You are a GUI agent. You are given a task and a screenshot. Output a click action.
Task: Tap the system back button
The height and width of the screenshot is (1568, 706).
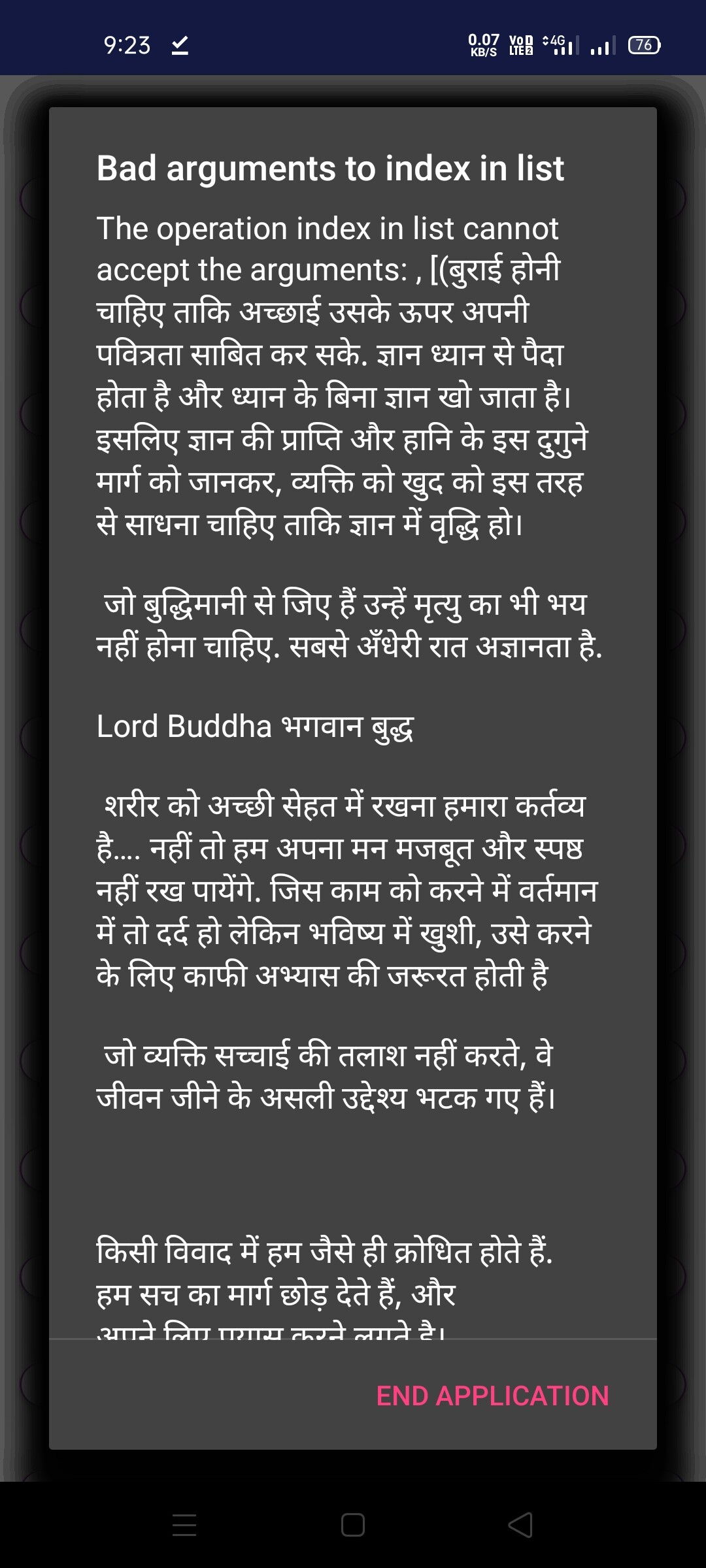coord(520,1525)
